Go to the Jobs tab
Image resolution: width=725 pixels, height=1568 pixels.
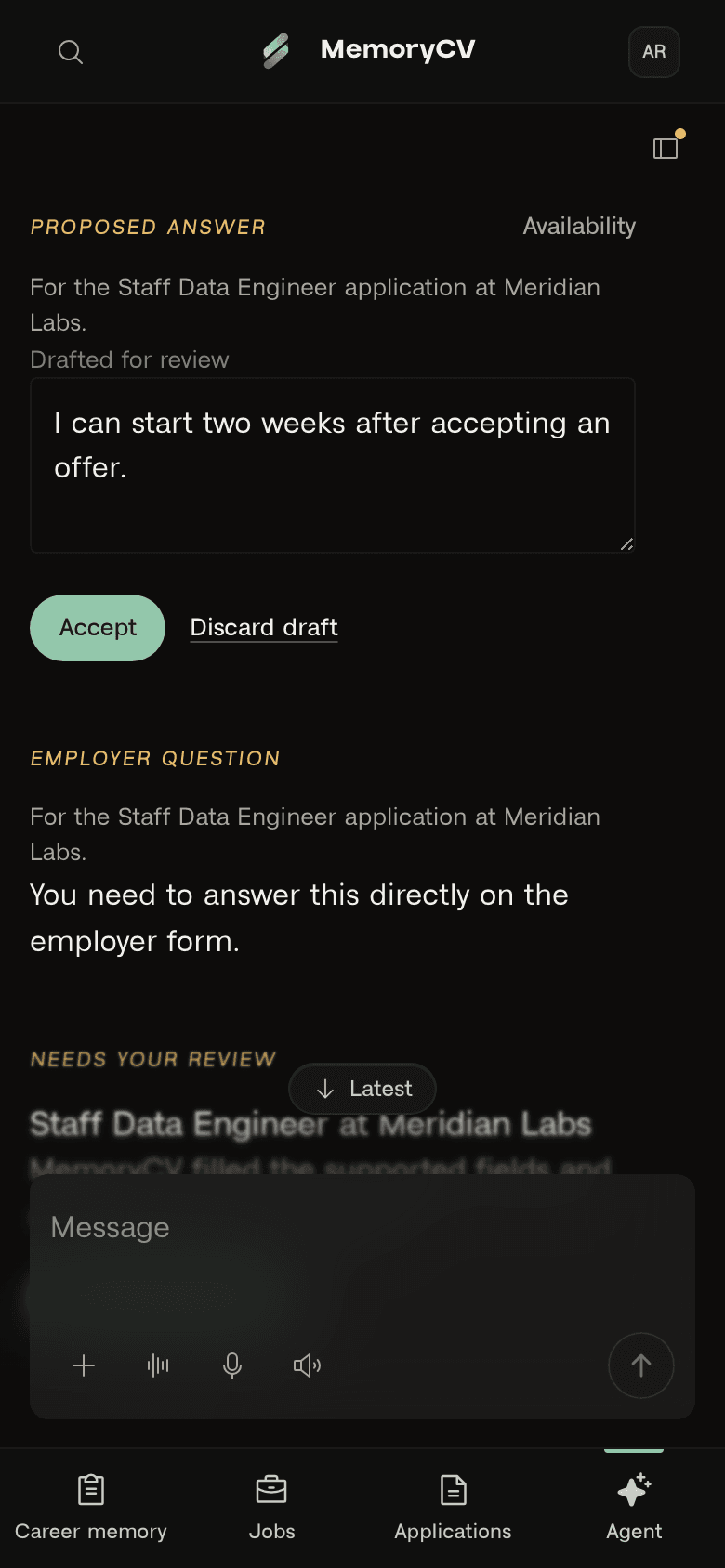click(271, 1508)
